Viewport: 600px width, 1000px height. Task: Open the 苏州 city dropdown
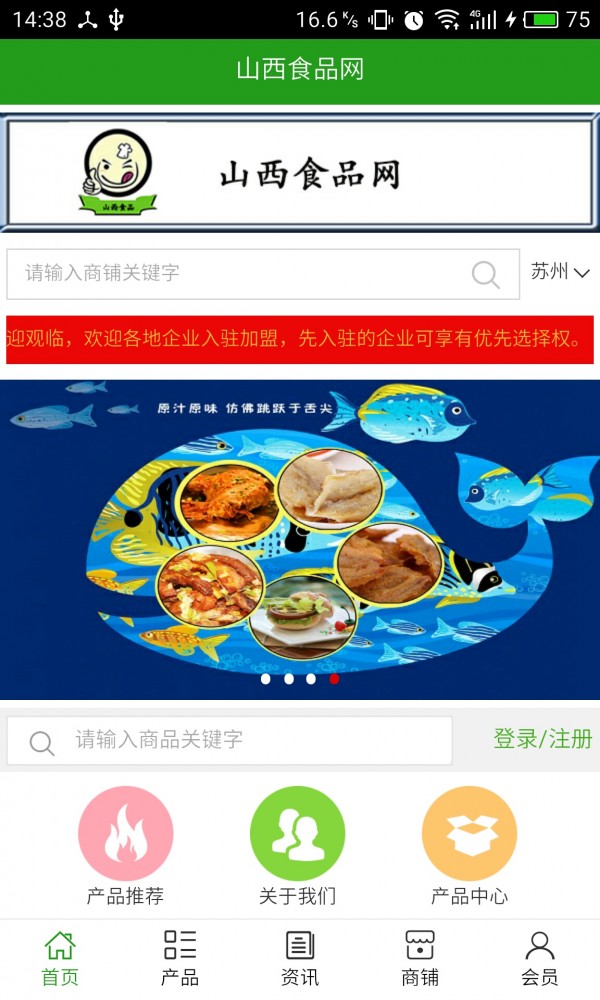(x=560, y=272)
